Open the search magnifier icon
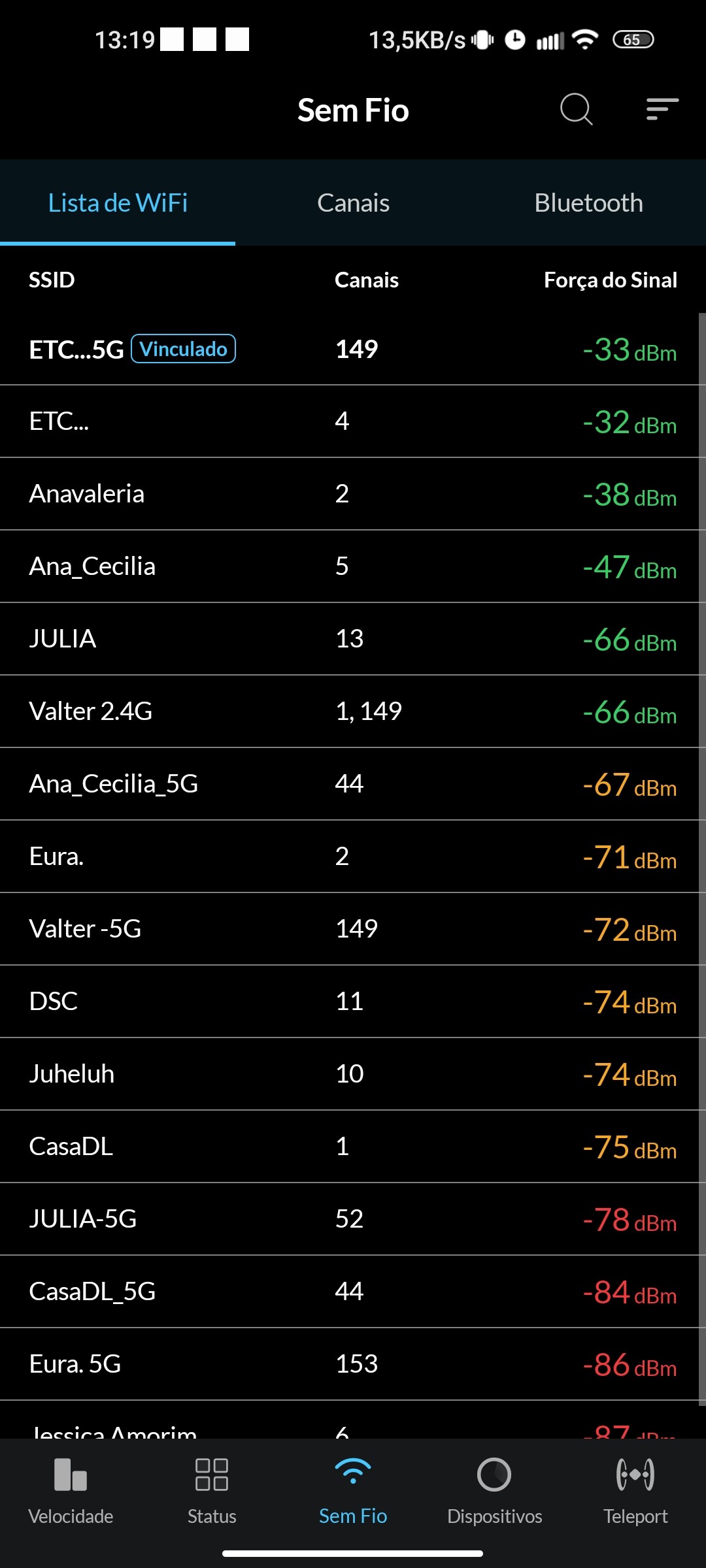The width and height of the screenshot is (706, 1568). pyautogui.click(x=576, y=109)
